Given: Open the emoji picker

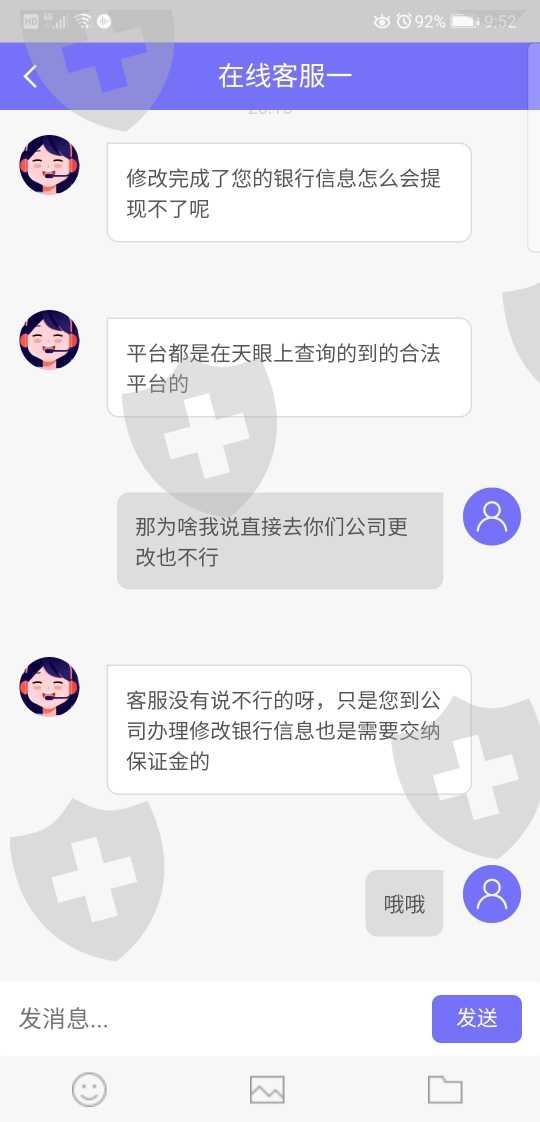Looking at the screenshot, I should coord(89,1090).
